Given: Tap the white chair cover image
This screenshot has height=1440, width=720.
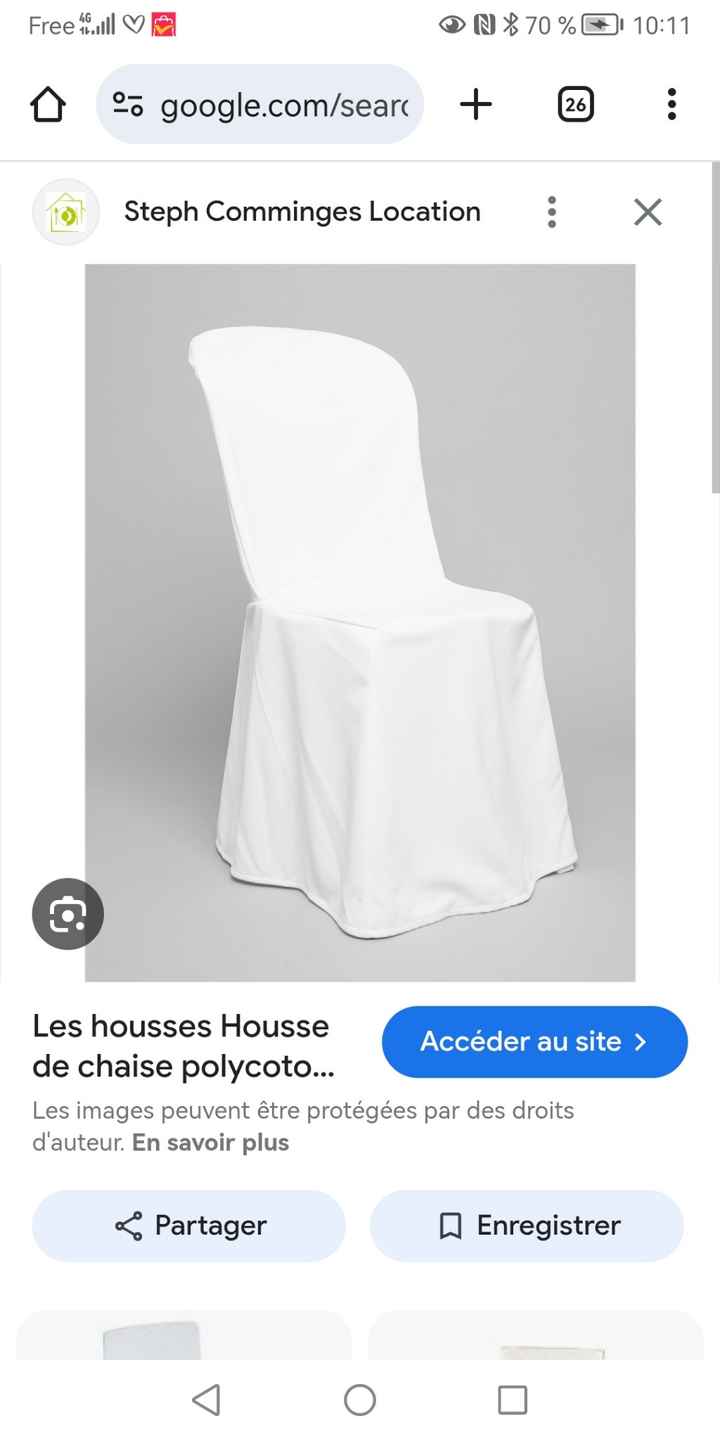Looking at the screenshot, I should (x=360, y=620).
